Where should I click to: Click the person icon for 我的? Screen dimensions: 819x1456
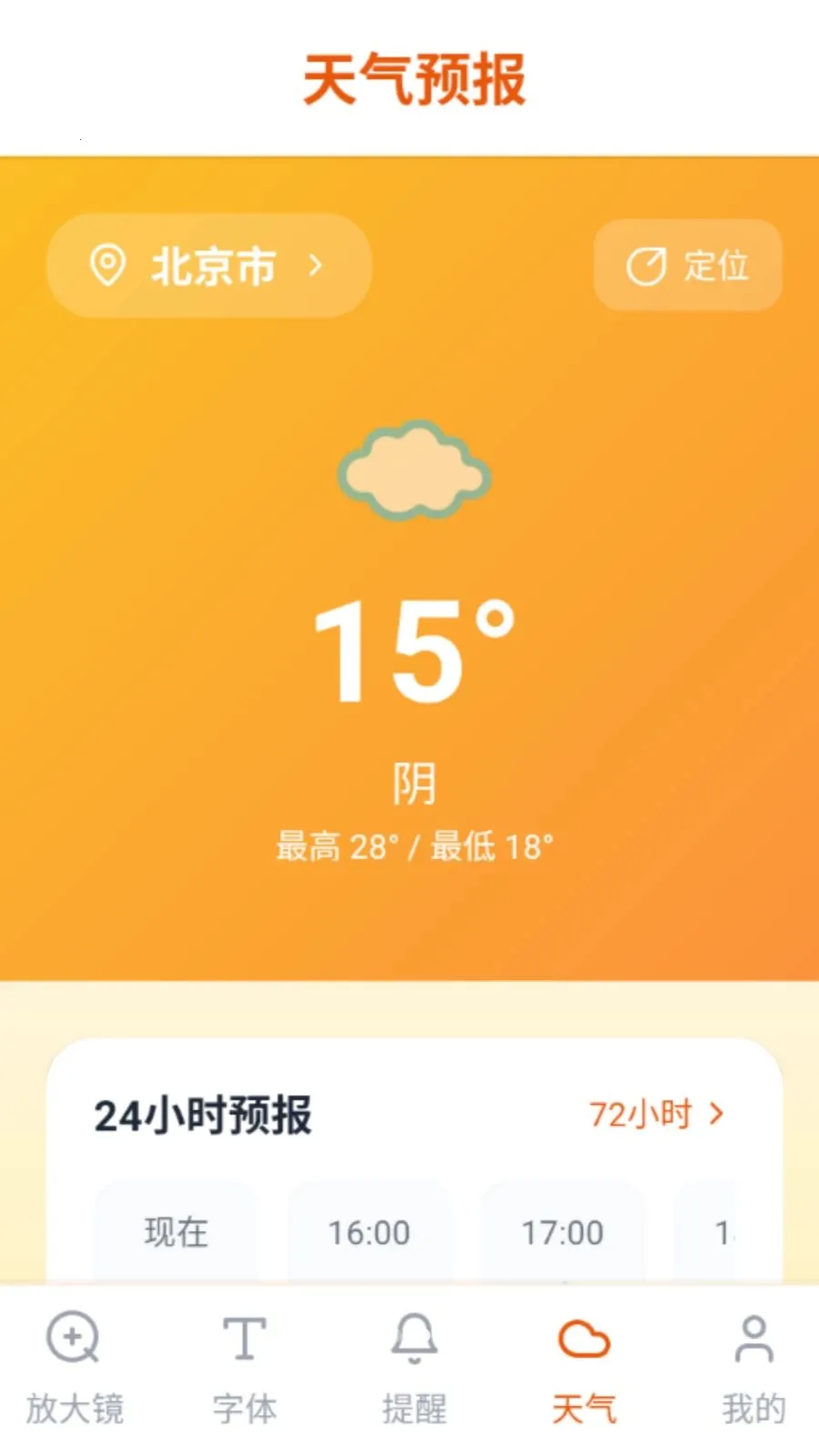pyautogui.click(x=753, y=1336)
